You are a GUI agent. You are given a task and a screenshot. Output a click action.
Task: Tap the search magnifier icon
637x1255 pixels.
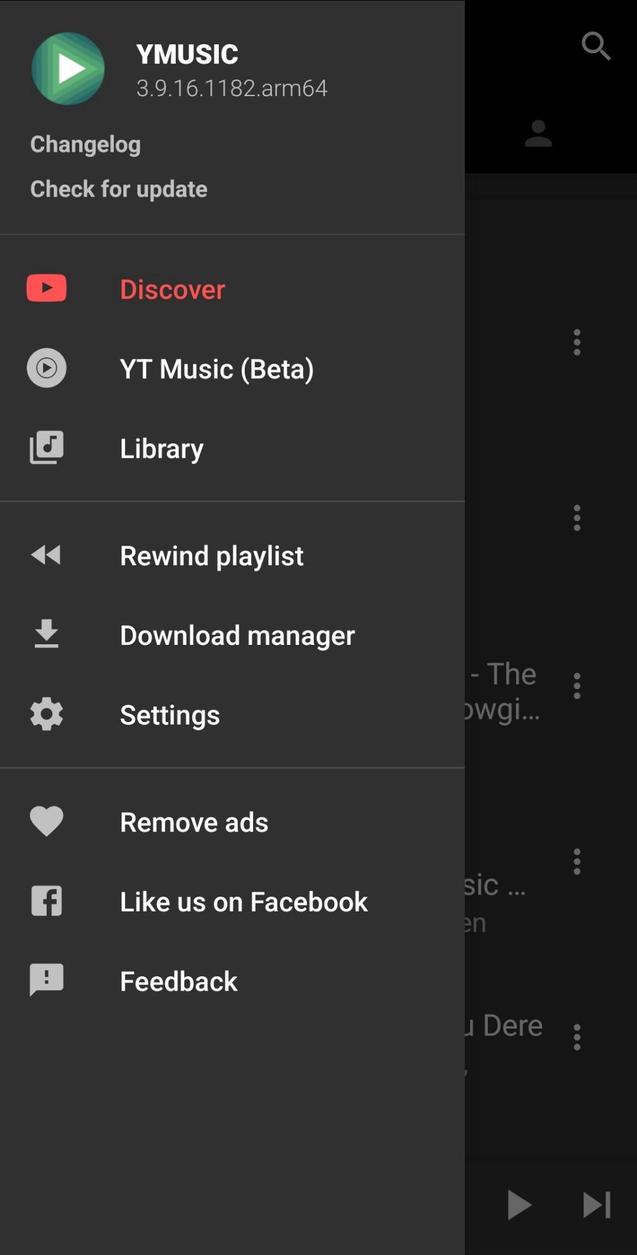[x=596, y=46]
